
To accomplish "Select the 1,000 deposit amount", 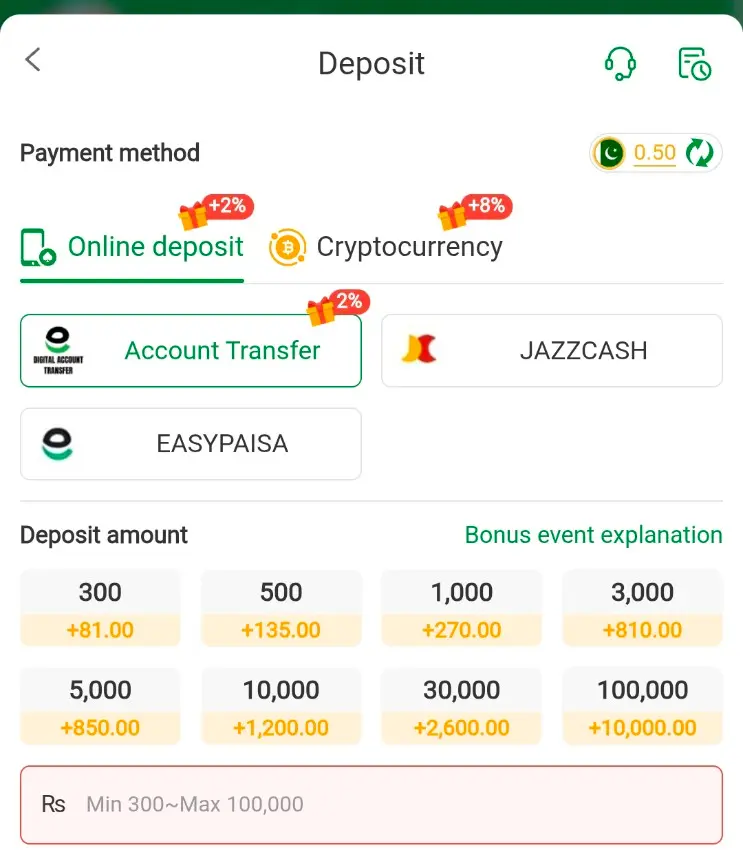I will pyautogui.click(x=461, y=608).
